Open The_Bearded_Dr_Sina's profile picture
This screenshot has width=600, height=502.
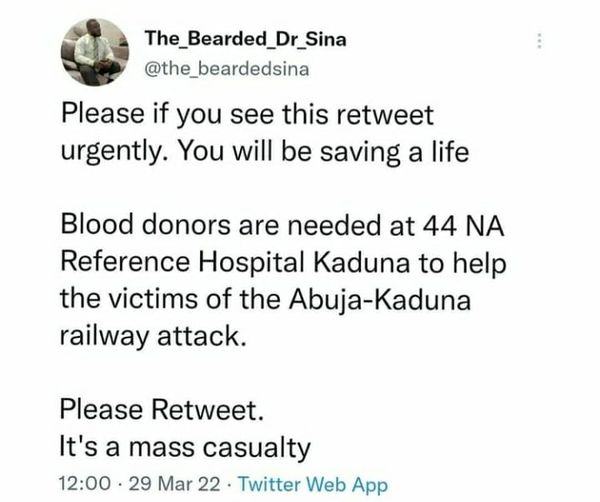95,52
